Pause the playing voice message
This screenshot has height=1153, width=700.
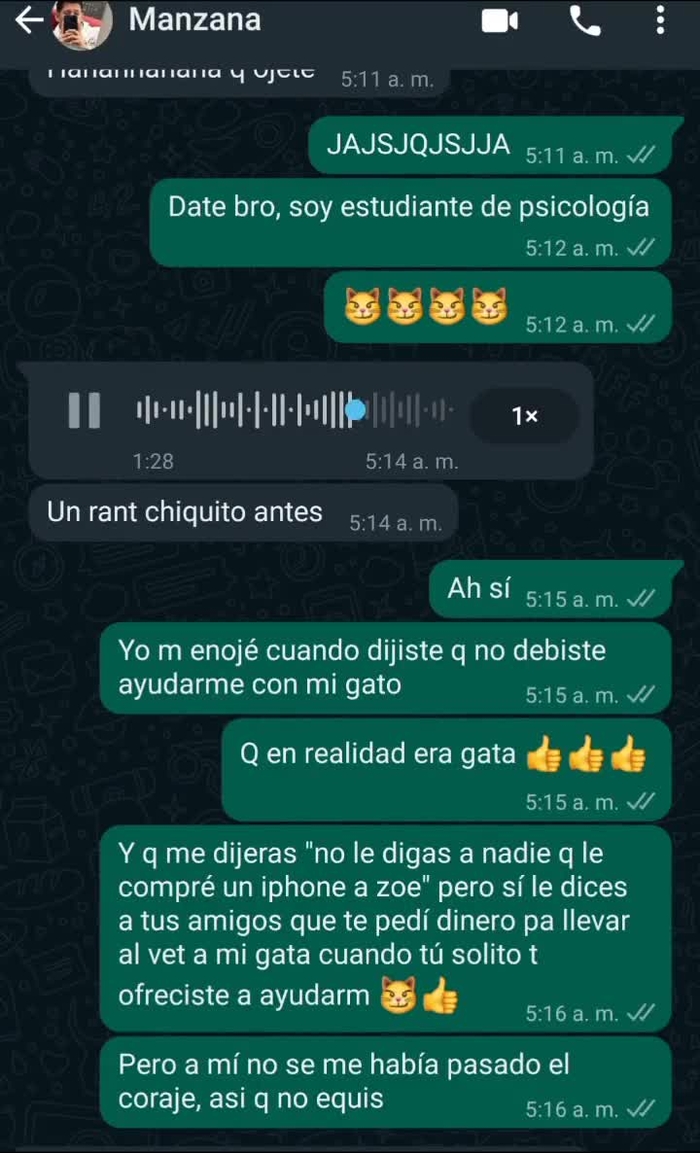[84, 410]
